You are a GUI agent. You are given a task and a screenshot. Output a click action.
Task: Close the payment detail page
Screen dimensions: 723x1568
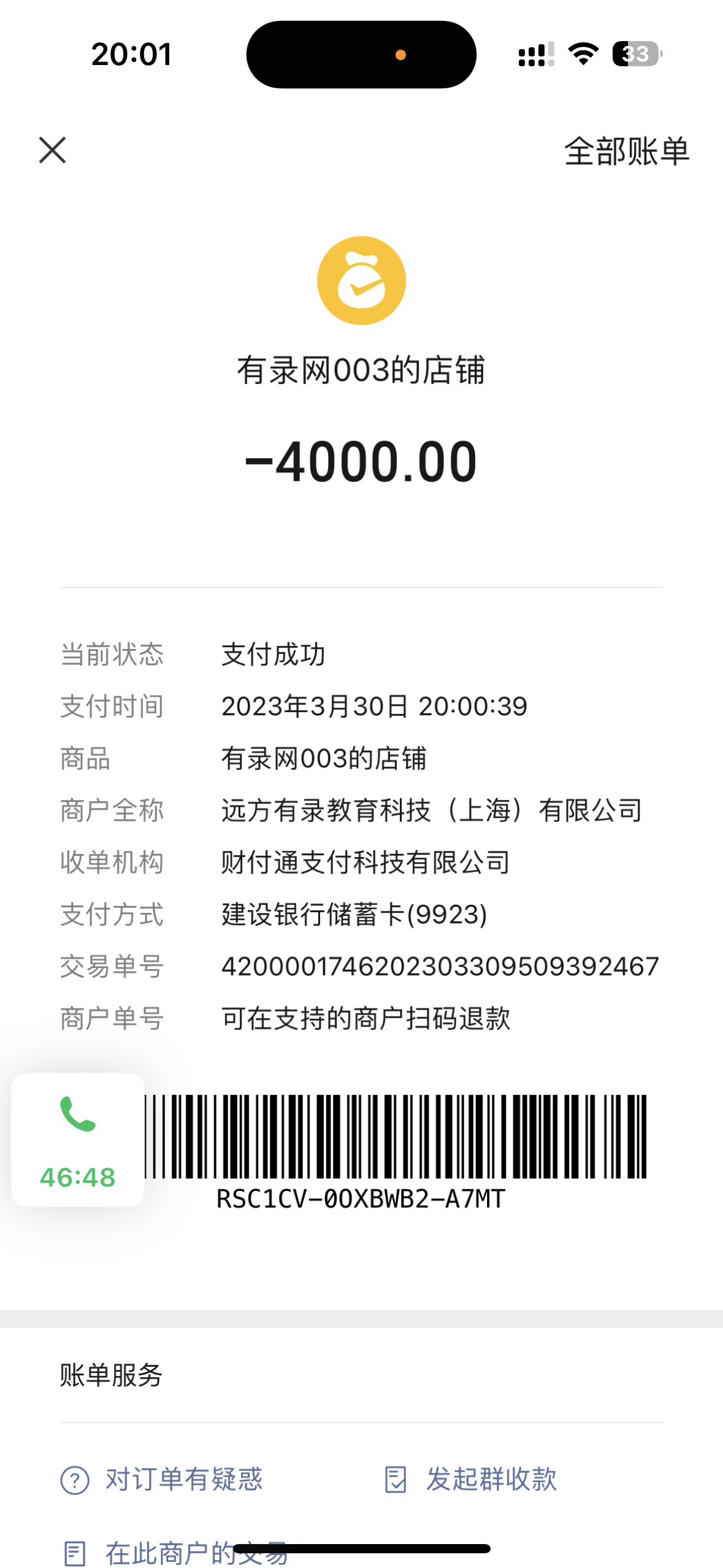pyautogui.click(x=52, y=150)
